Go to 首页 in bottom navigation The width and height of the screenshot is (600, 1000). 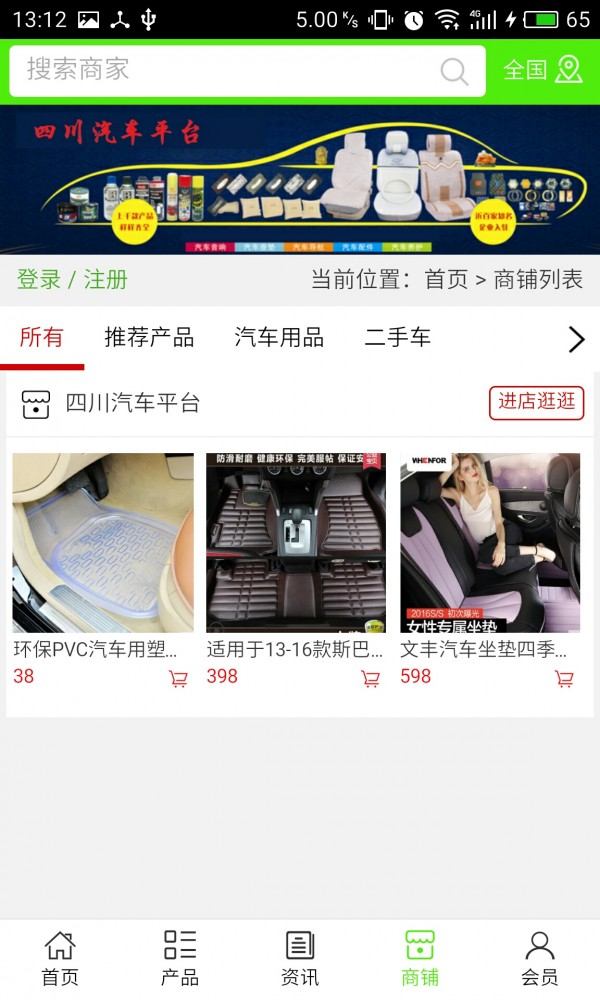(60, 958)
